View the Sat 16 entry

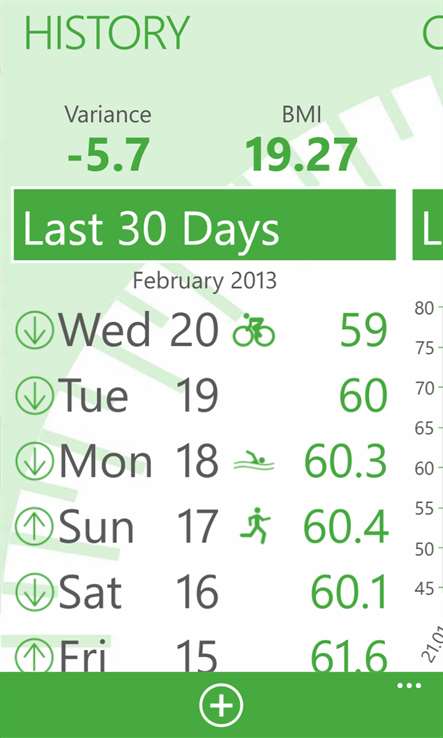[202, 593]
